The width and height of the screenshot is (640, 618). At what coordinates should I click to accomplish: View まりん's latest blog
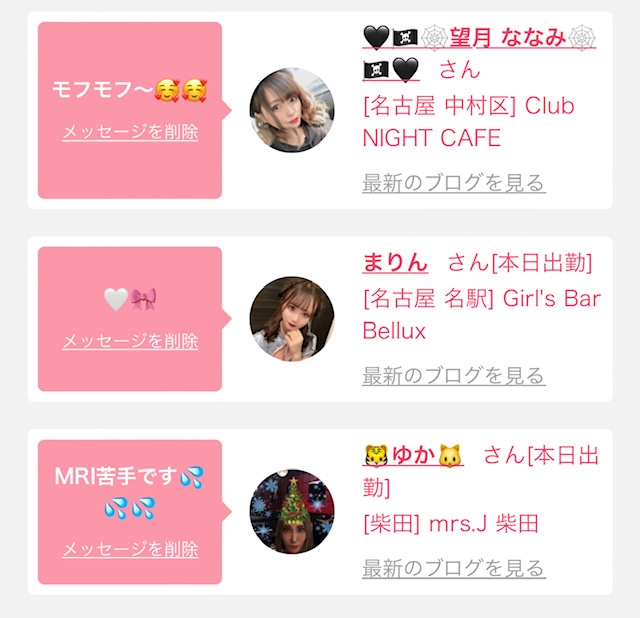click(453, 376)
